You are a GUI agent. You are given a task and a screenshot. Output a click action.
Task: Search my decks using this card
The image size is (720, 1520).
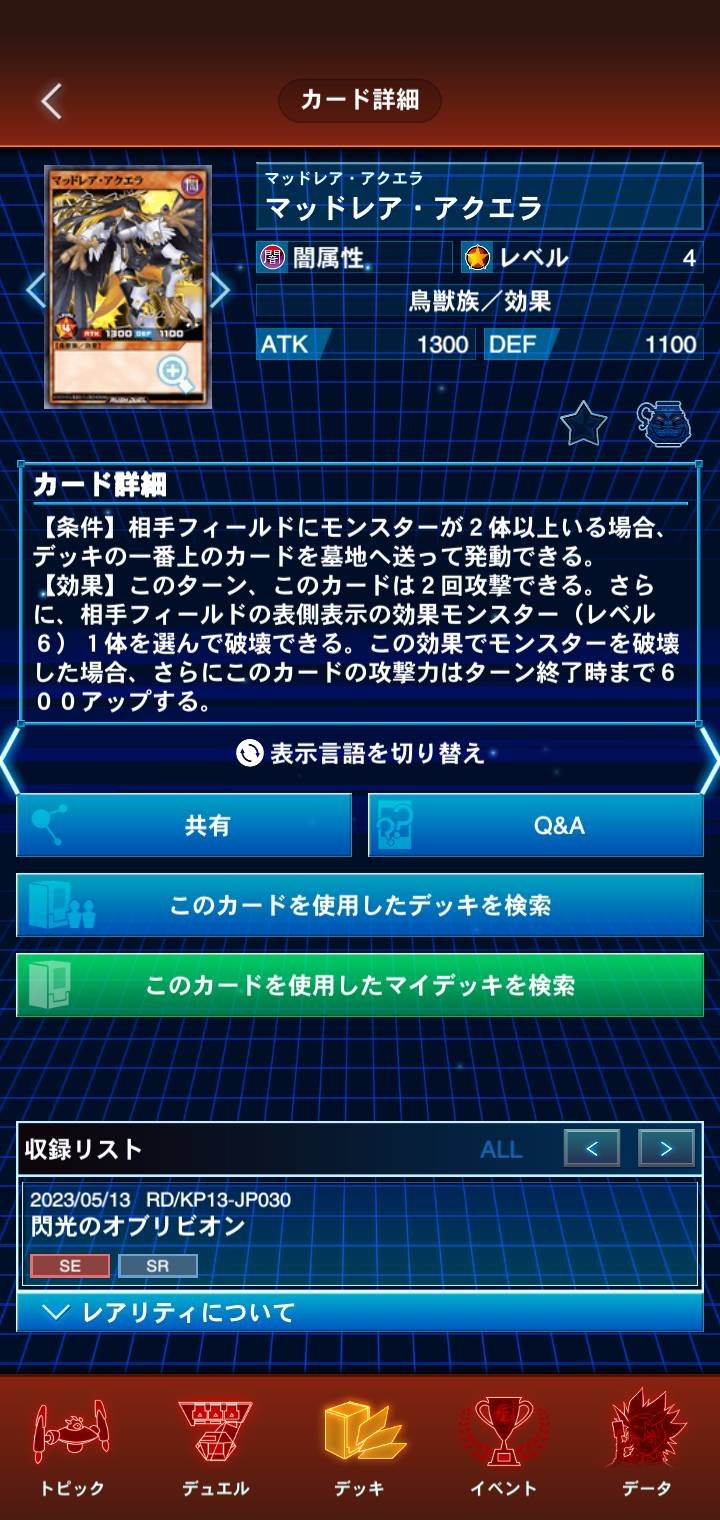tap(360, 985)
